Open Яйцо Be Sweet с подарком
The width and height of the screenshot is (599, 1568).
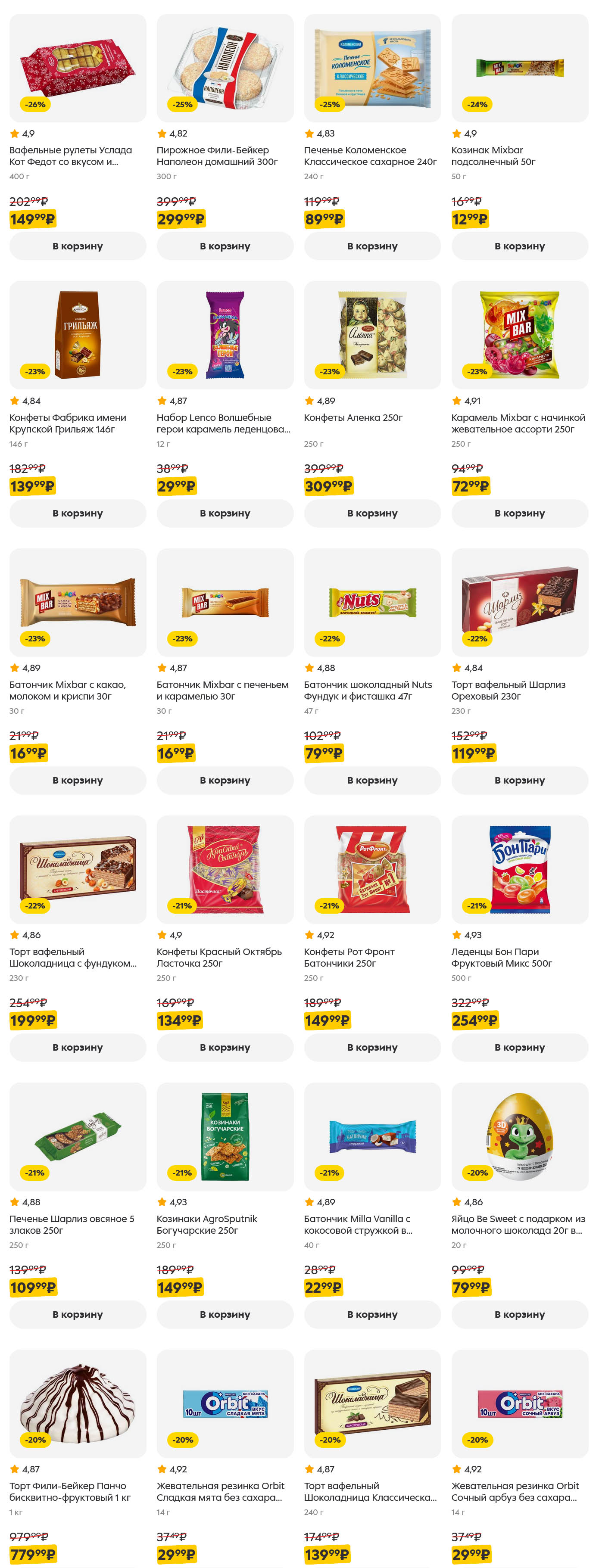pos(519,1136)
